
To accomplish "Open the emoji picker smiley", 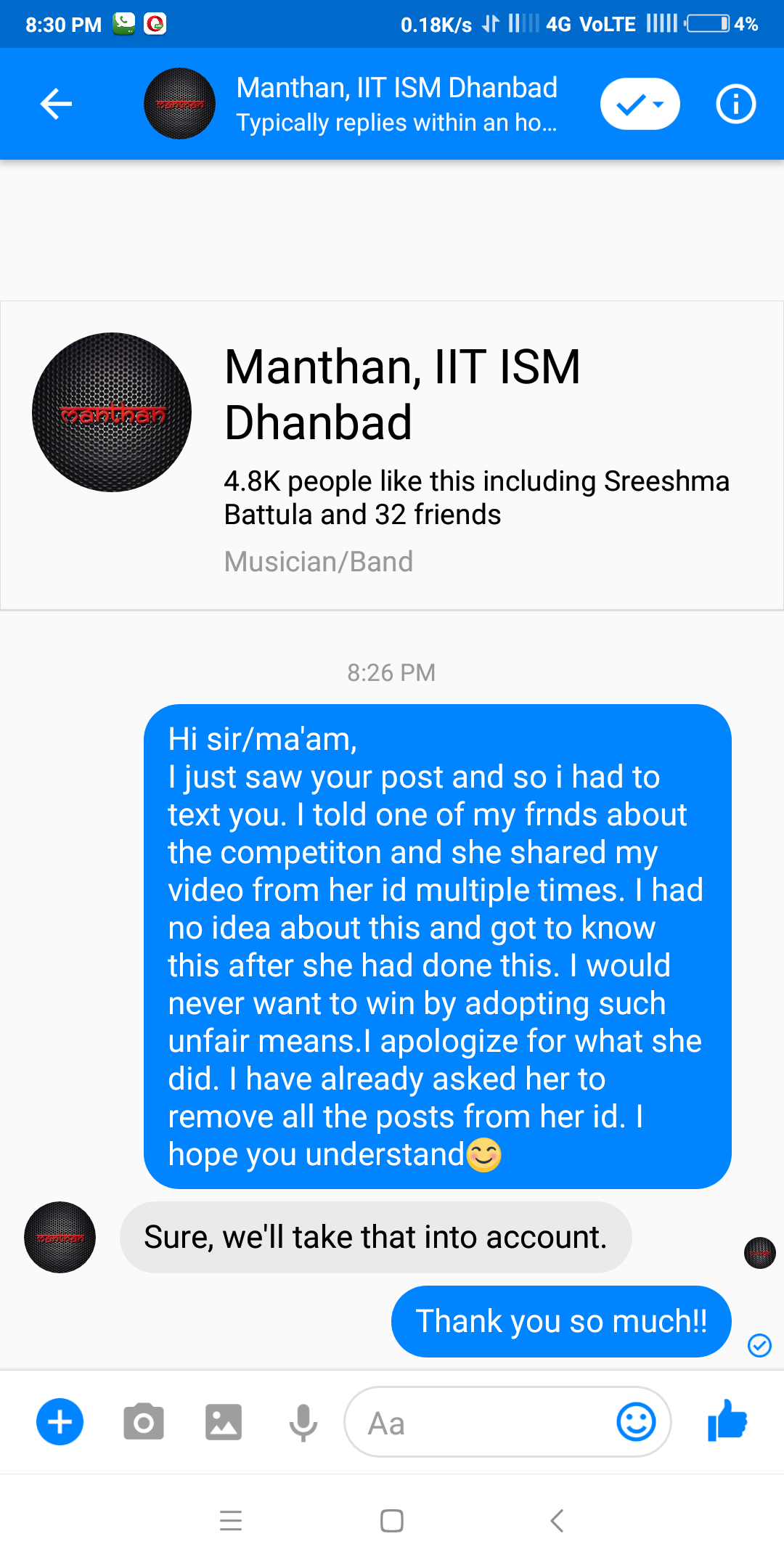I will tap(636, 1421).
